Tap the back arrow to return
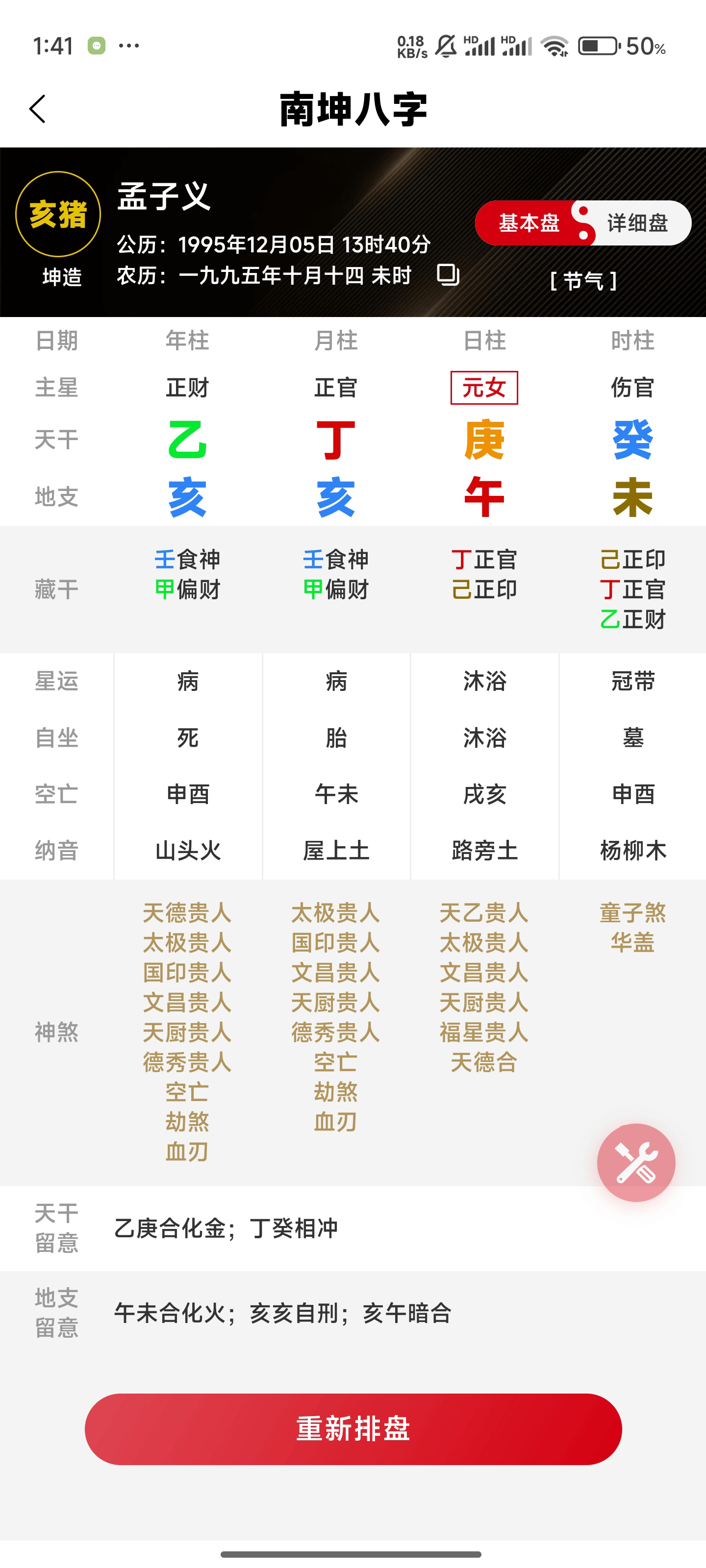706x1568 pixels. [38, 108]
